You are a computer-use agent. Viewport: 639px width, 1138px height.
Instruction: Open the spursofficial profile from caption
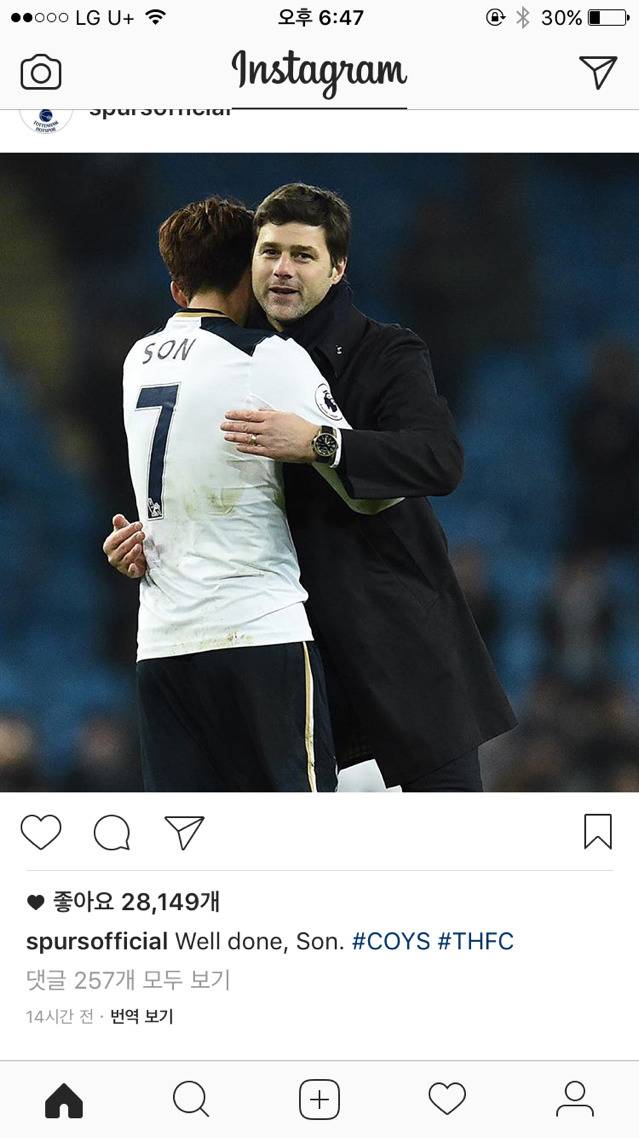click(97, 941)
